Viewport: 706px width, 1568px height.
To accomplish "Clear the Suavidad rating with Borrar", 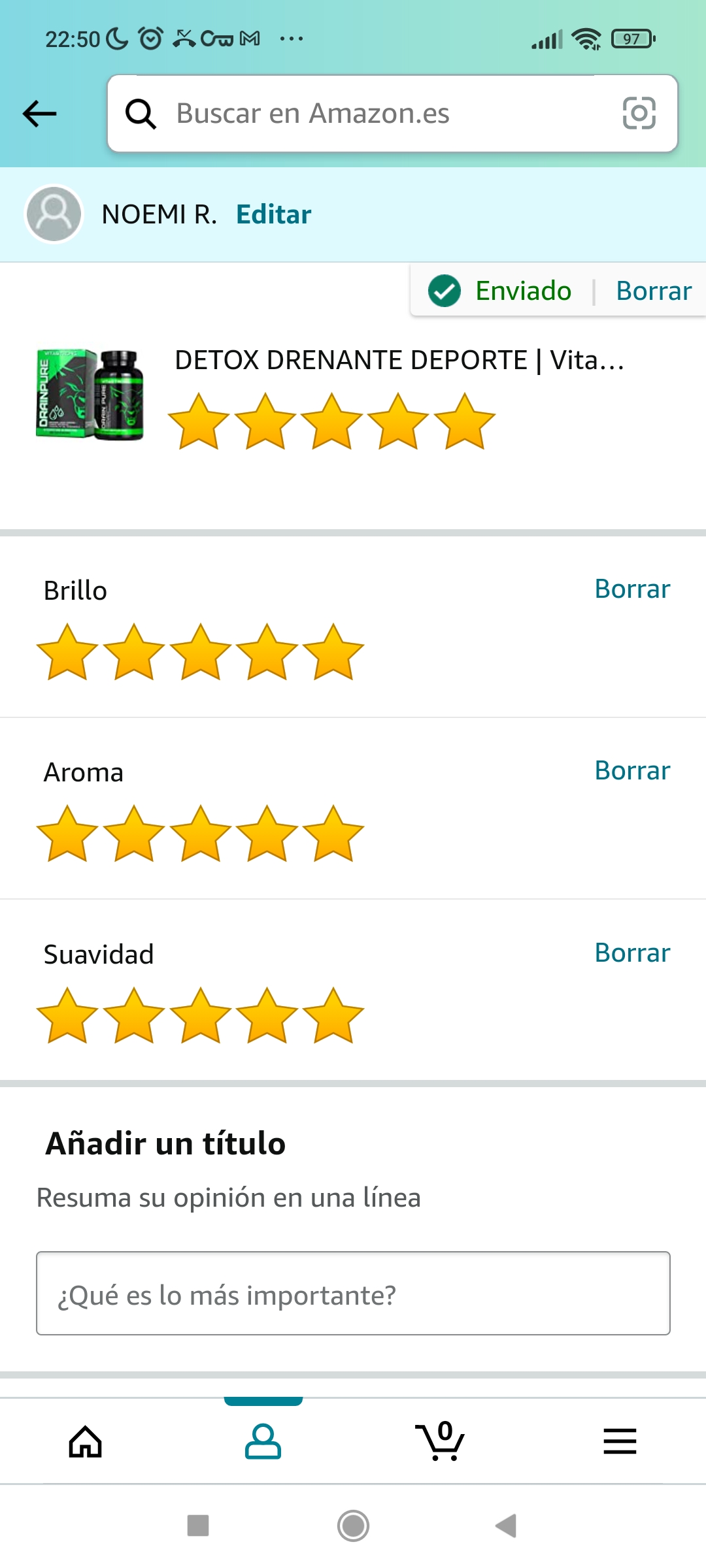I will tap(631, 953).
